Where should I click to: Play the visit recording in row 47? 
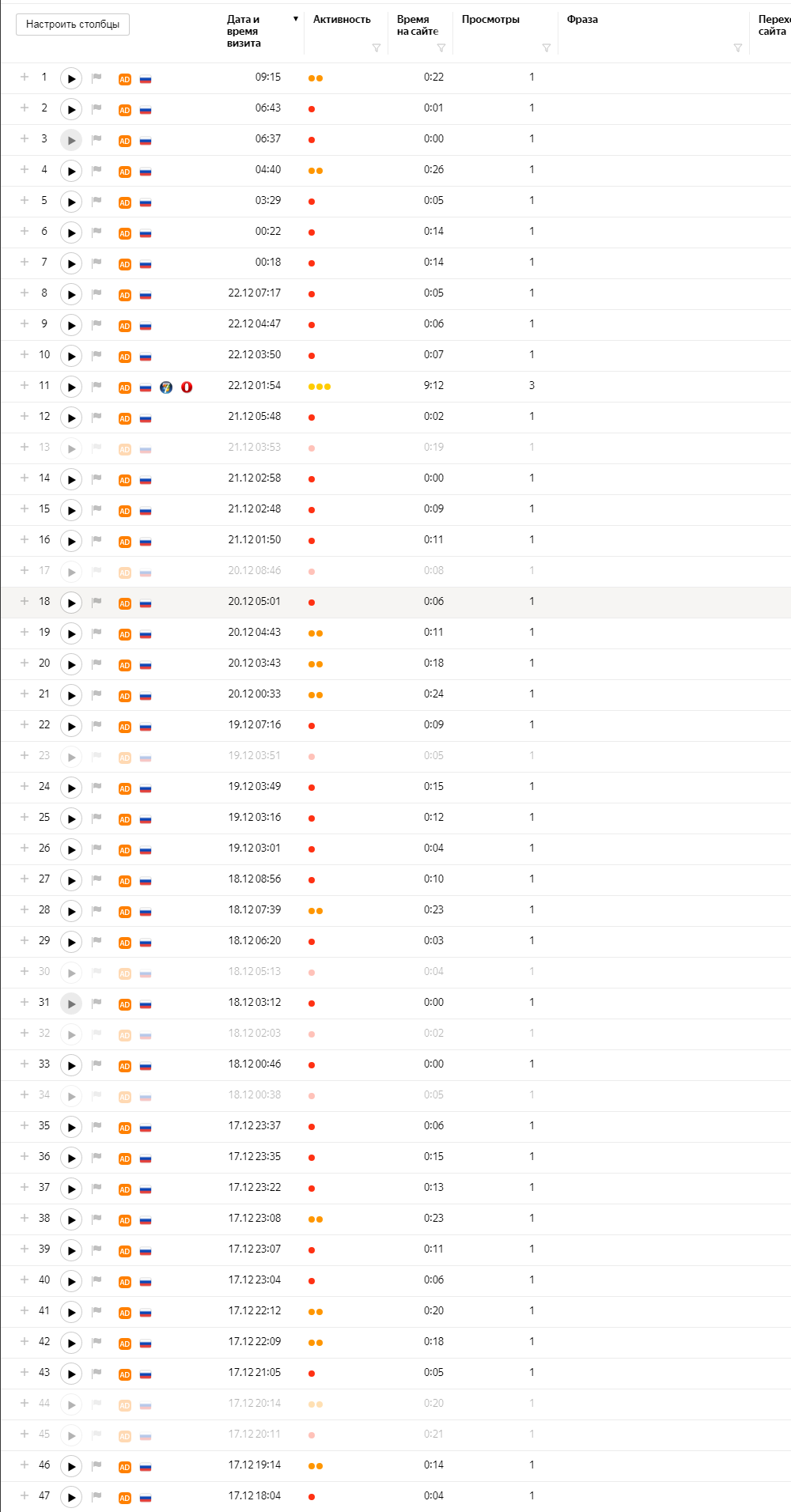tap(71, 1497)
